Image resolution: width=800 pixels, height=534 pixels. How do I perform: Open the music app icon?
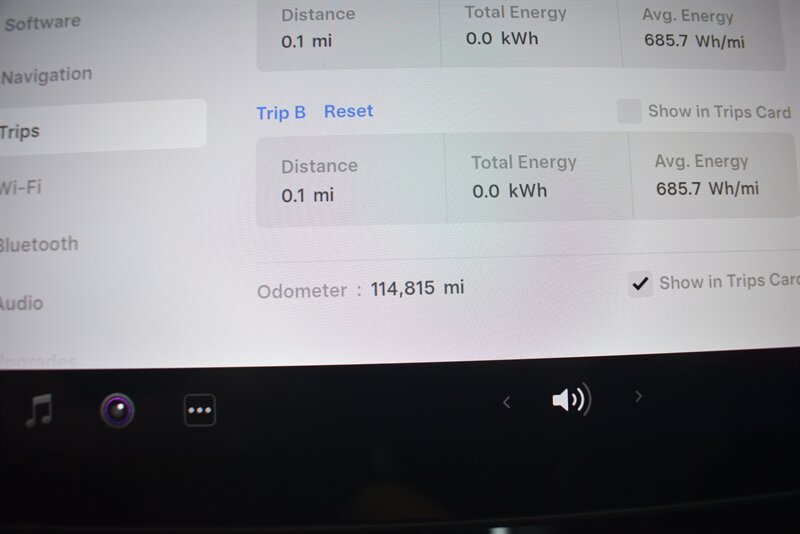39,410
